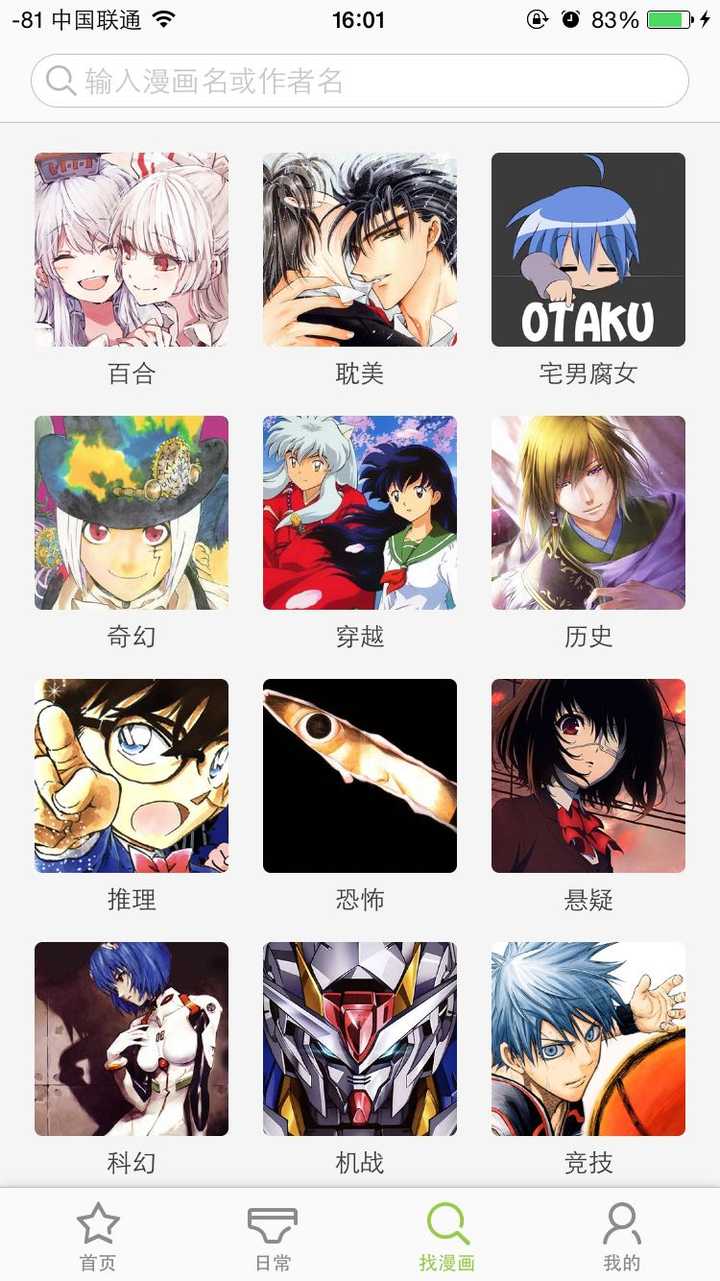The image size is (720, 1281).
Task: Tap the 首页 home star icon
Action: click(95, 1224)
